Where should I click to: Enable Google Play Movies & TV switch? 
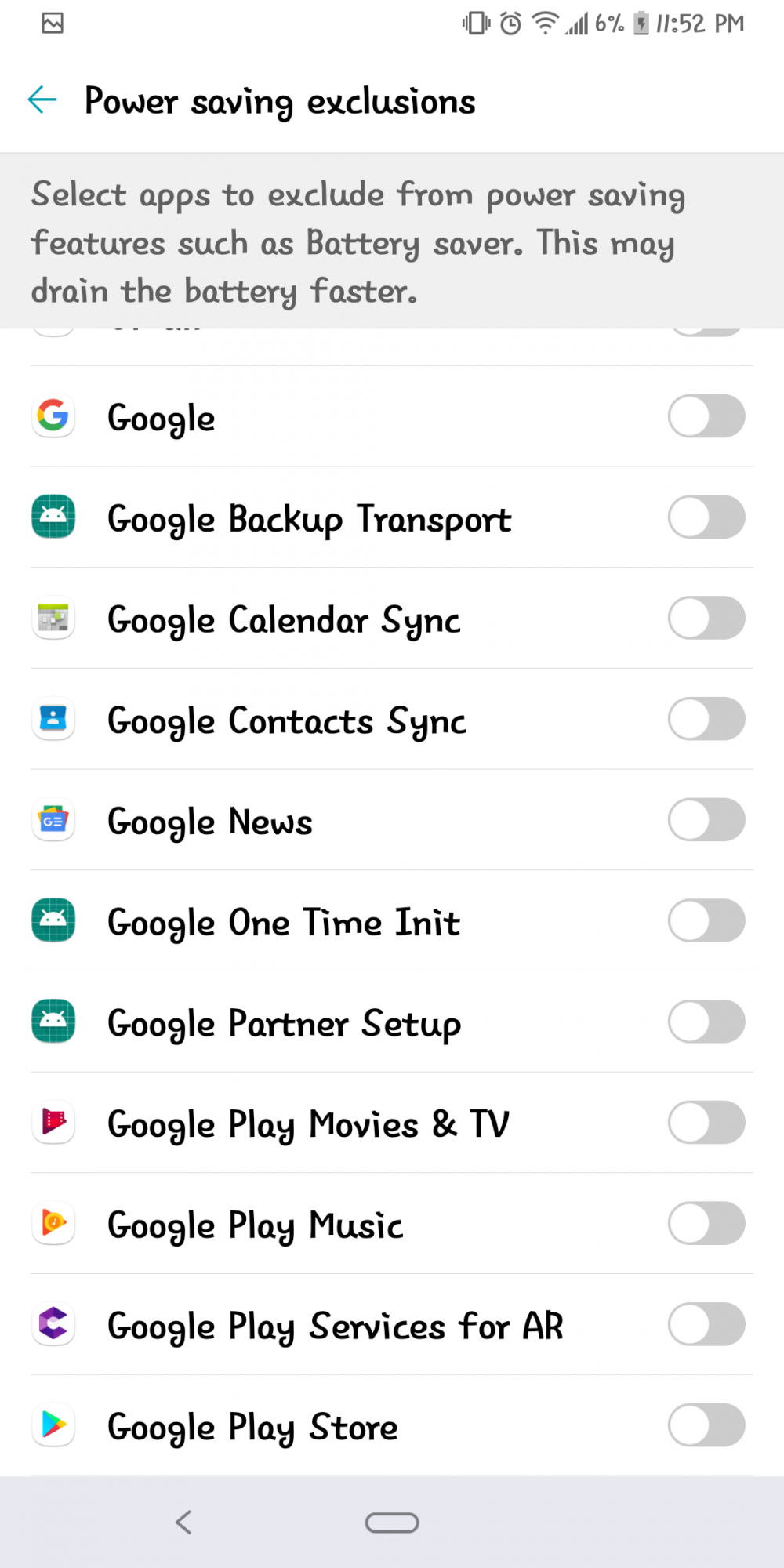pos(706,1123)
